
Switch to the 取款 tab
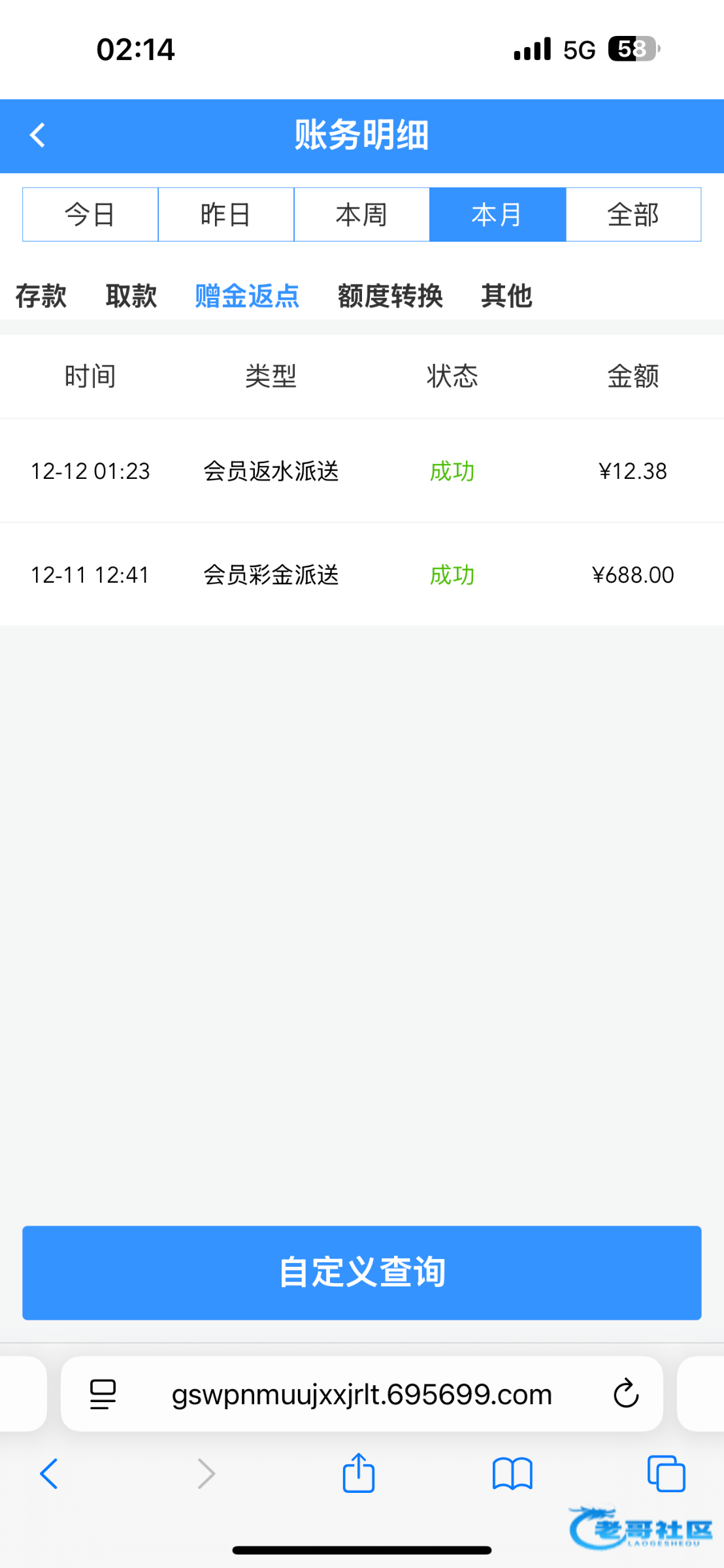(x=131, y=296)
